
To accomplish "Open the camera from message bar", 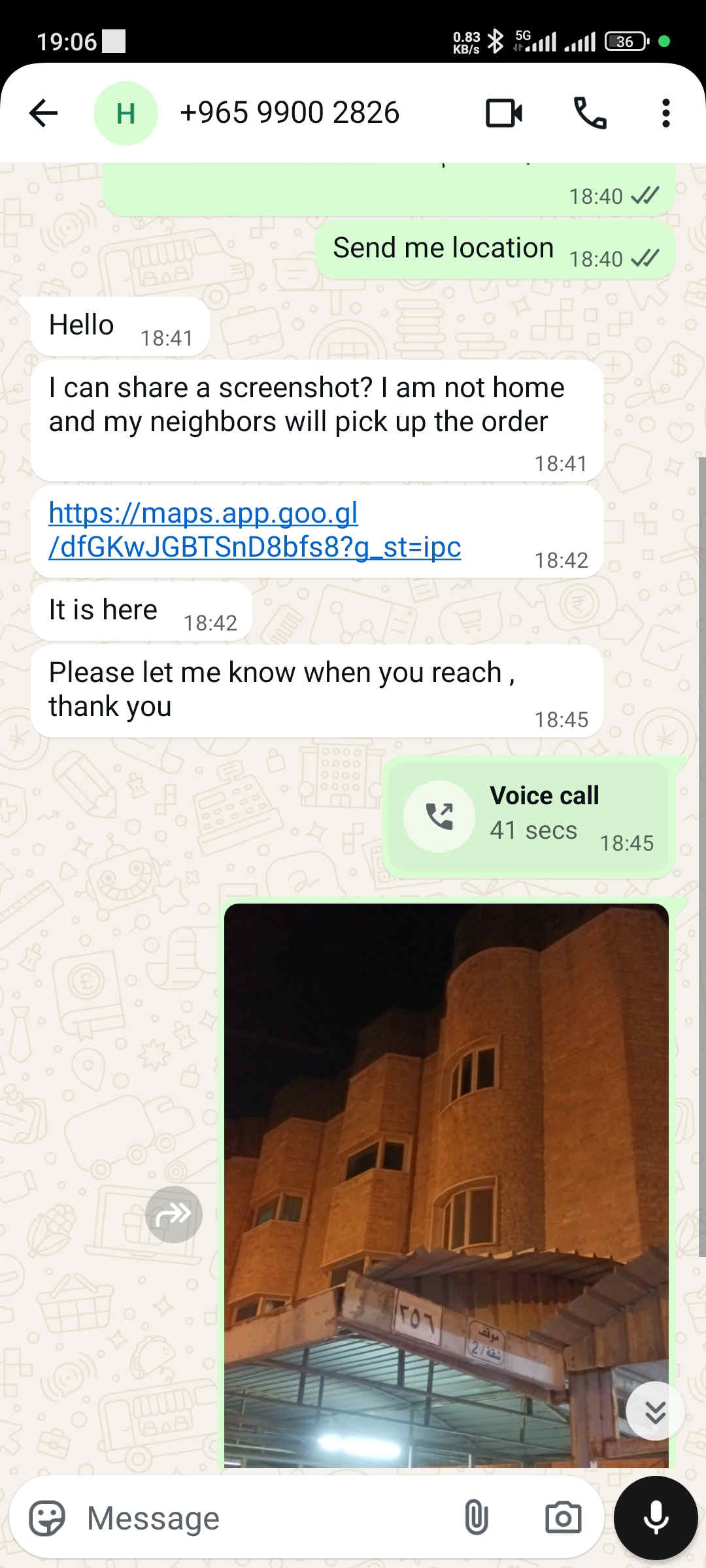I will pos(563,1518).
